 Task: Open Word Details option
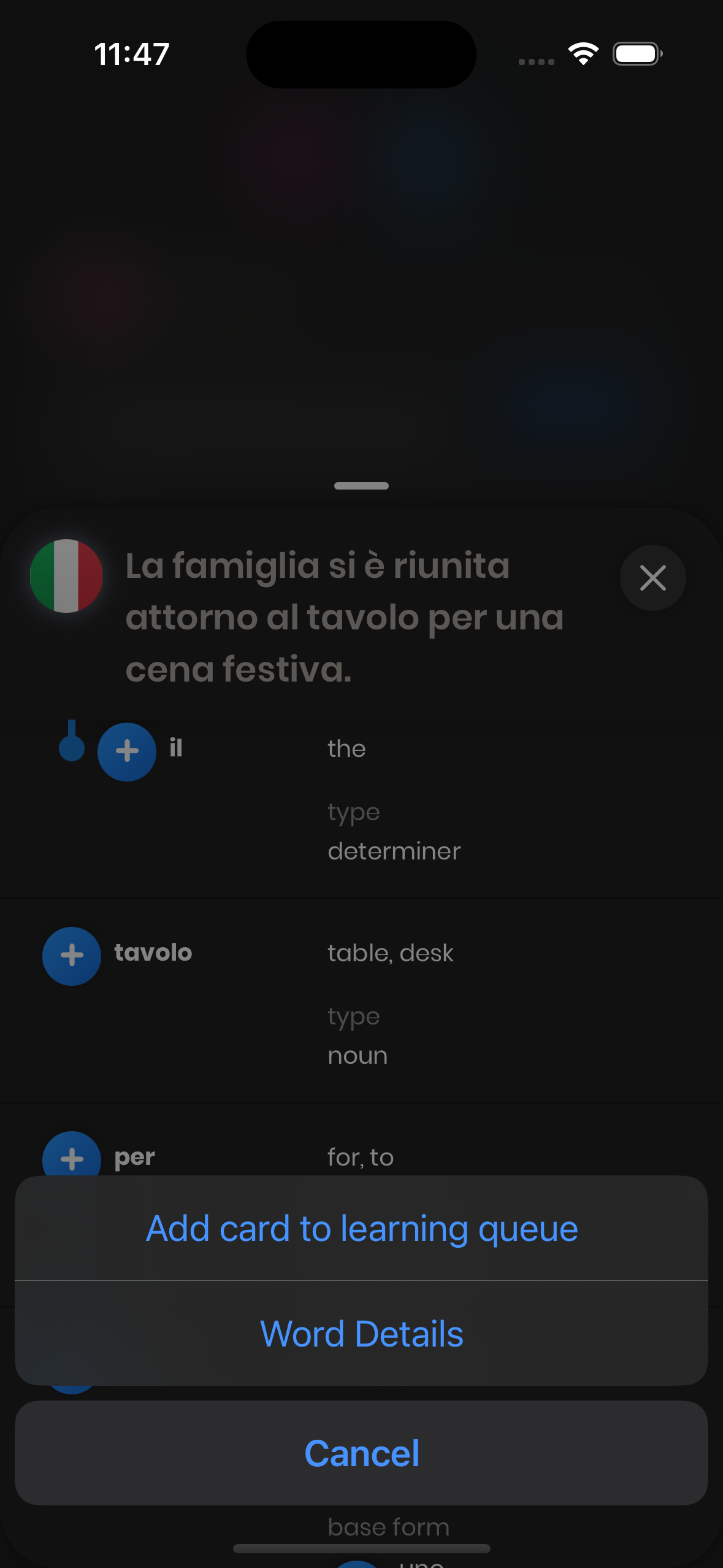click(x=361, y=1334)
